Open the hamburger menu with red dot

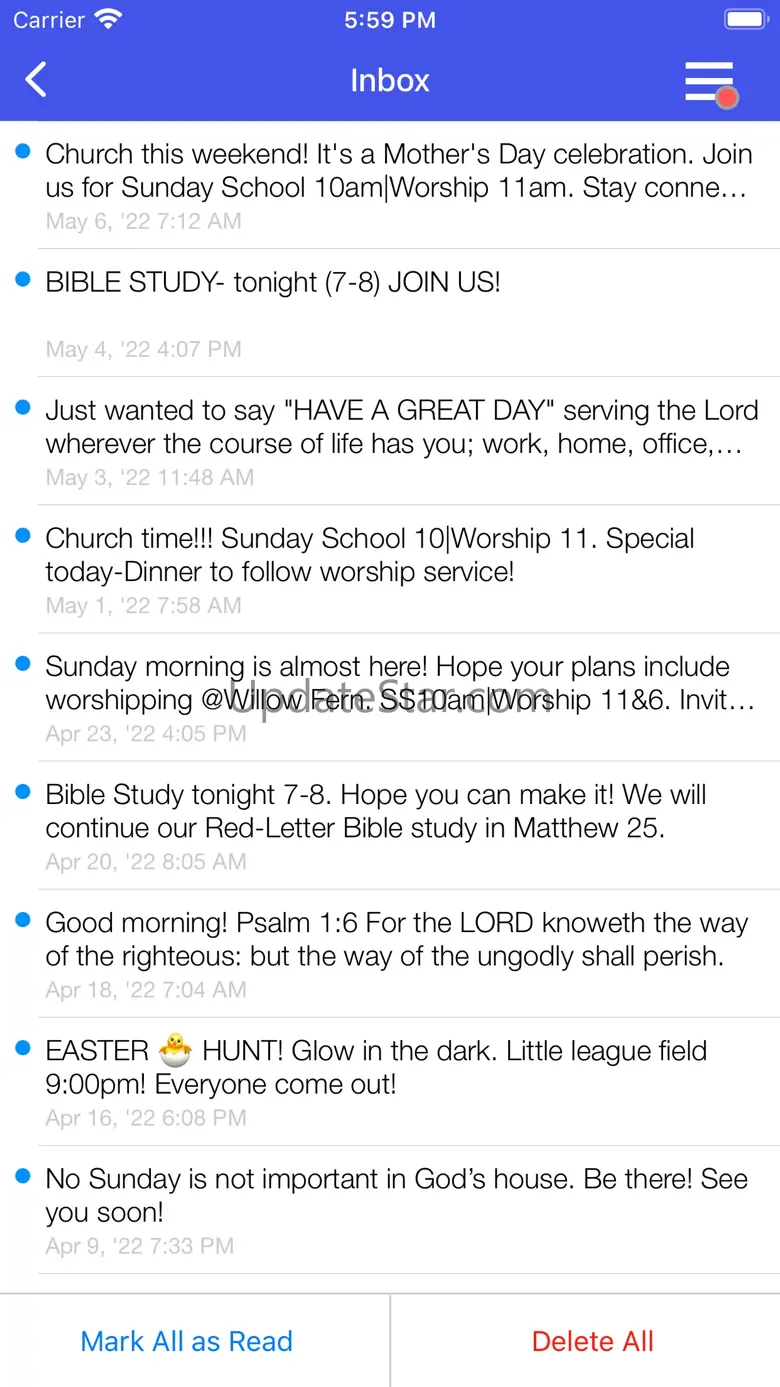click(x=710, y=81)
